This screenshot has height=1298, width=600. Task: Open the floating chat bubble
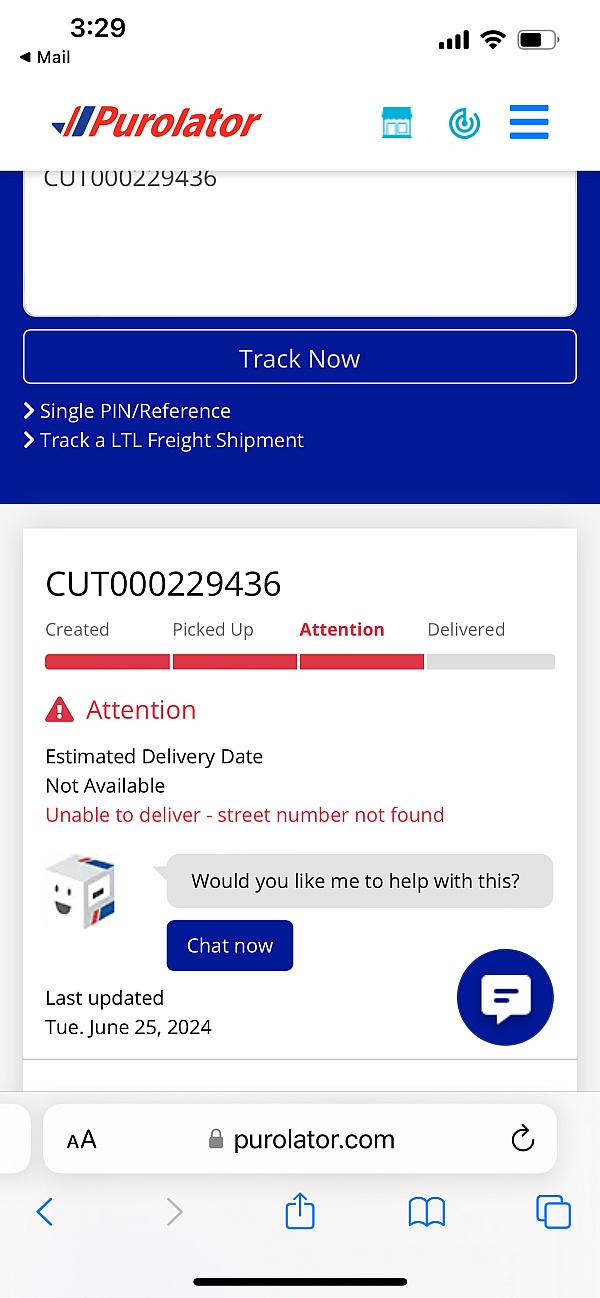tap(505, 997)
